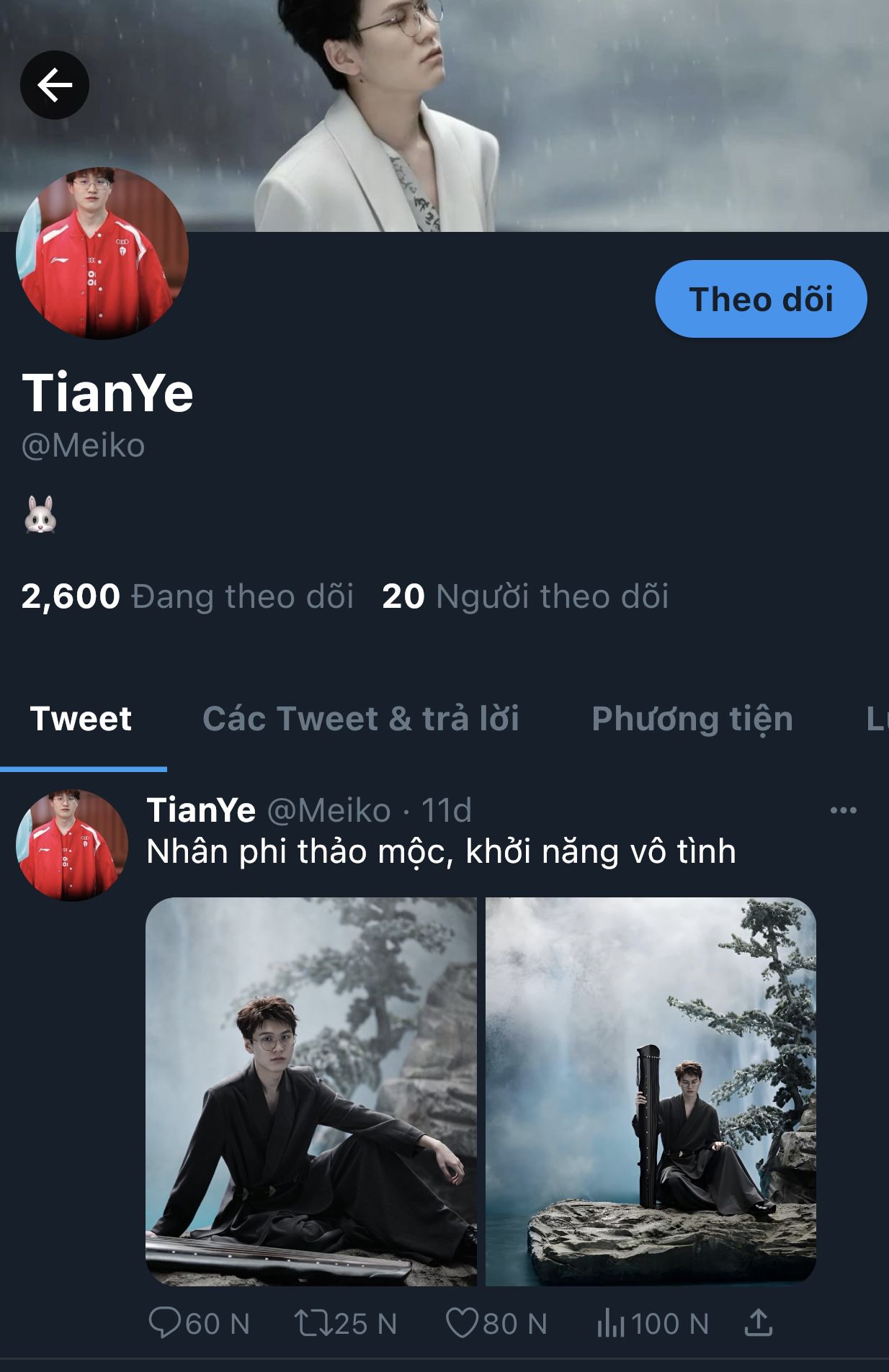
Task: View analytics of the tweet
Action: [610, 1323]
